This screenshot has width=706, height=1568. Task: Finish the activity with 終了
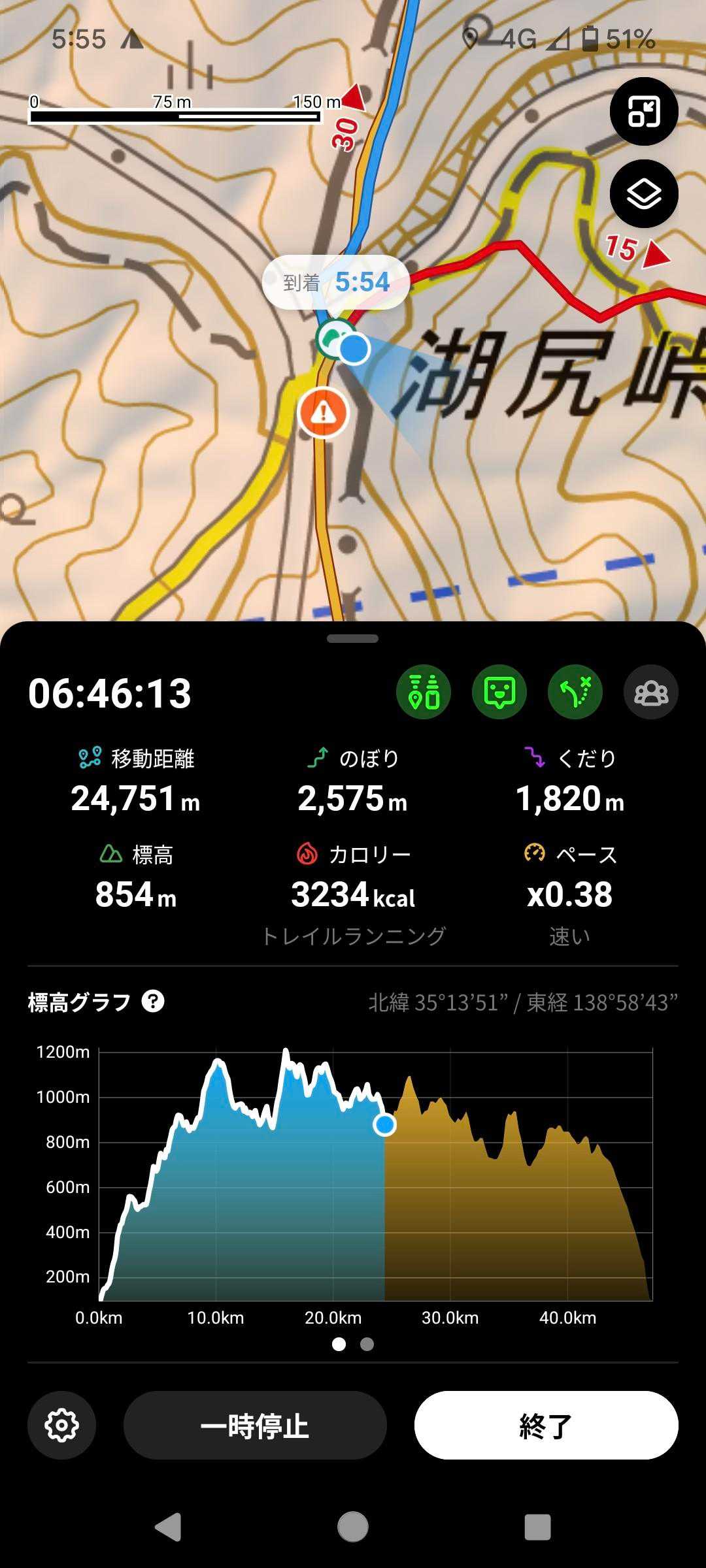(x=546, y=1425)
